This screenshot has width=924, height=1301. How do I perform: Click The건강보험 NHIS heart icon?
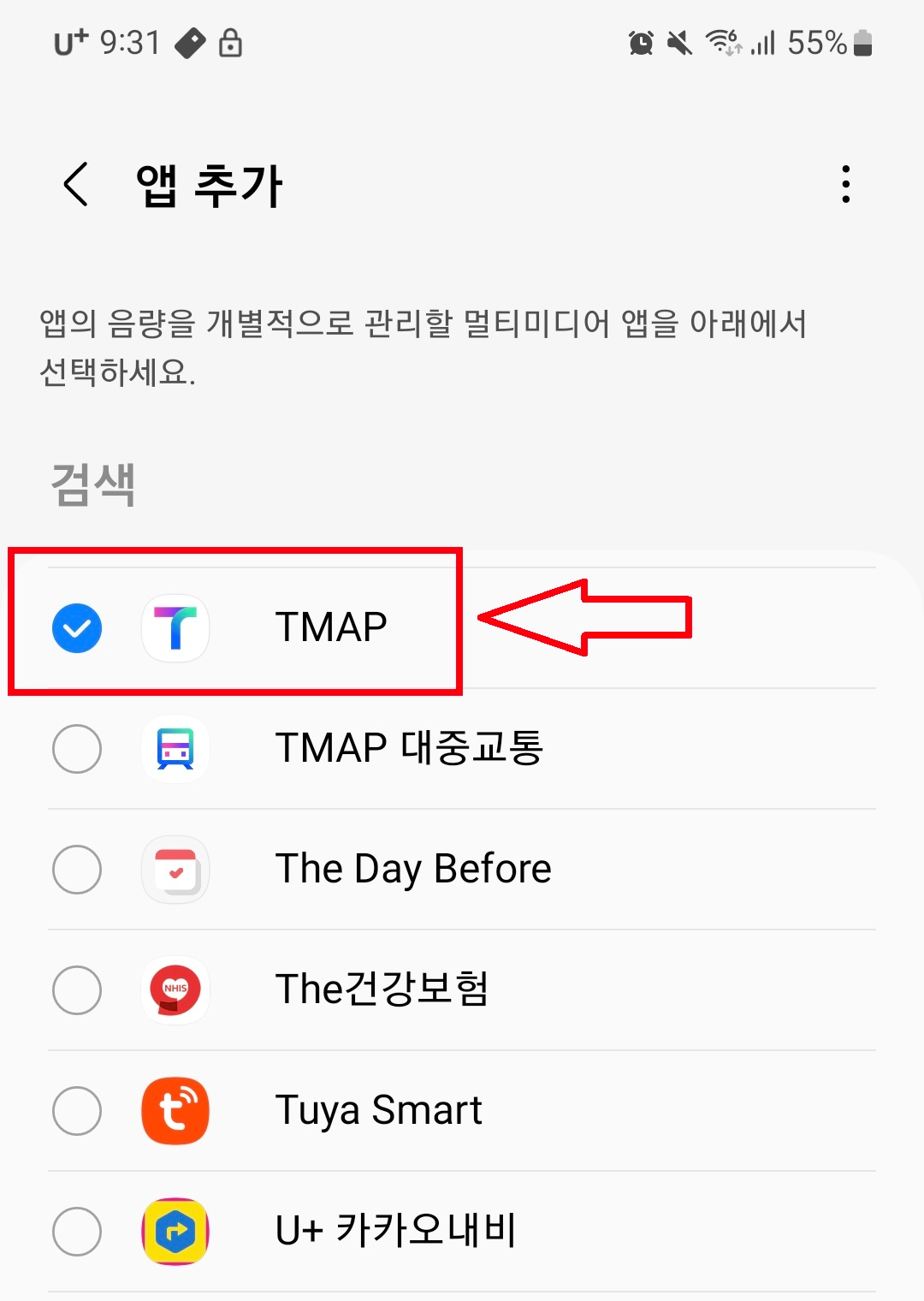click(x=175, y=990)
